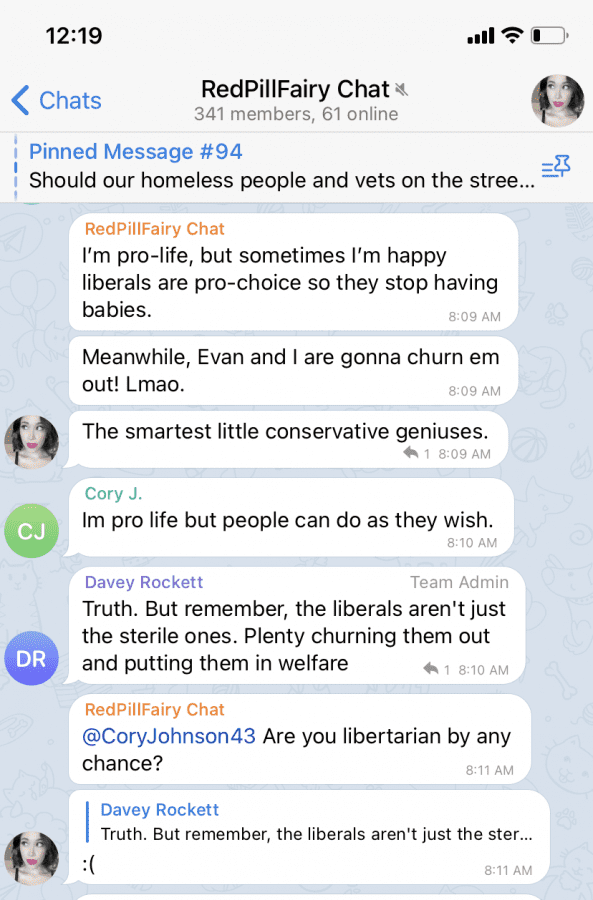Go back to Chats list
593x900 pixels.
coord(56,100)
